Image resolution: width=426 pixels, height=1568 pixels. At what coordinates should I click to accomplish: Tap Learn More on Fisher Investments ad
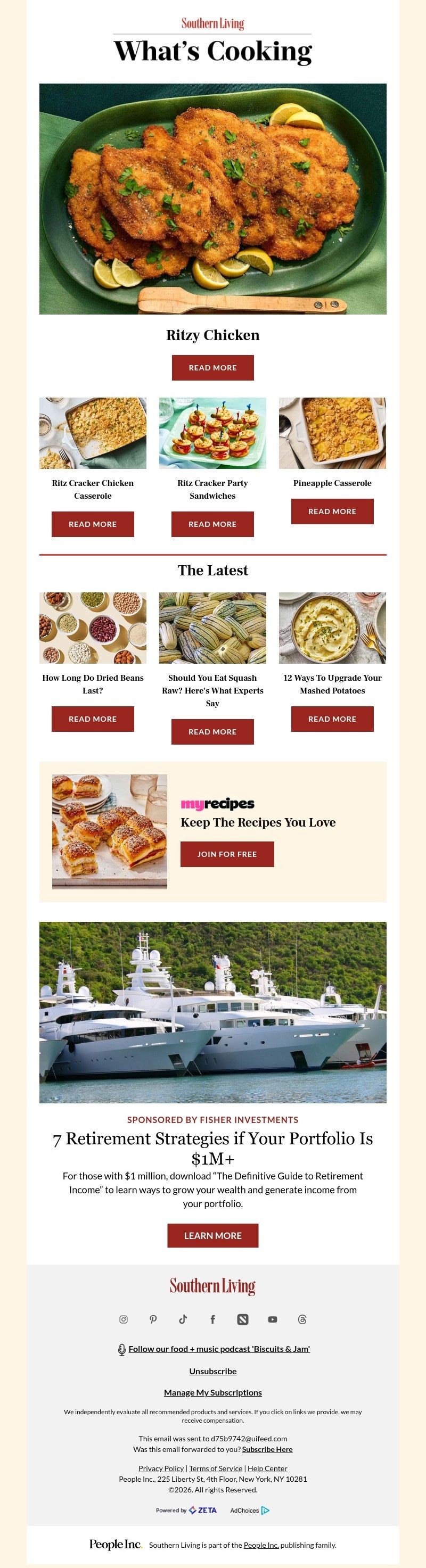212,1236
